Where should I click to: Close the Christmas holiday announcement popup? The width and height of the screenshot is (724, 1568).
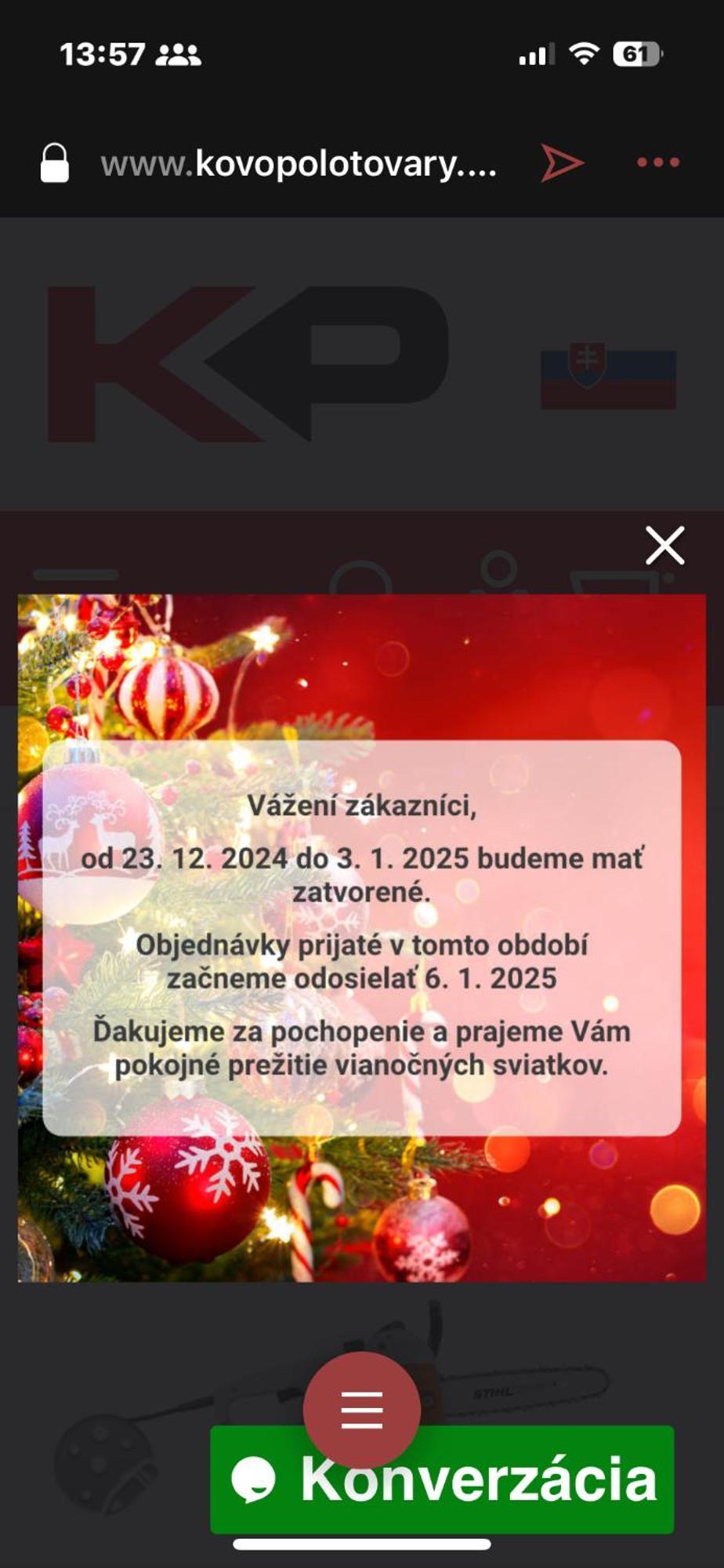coord(664,545)
